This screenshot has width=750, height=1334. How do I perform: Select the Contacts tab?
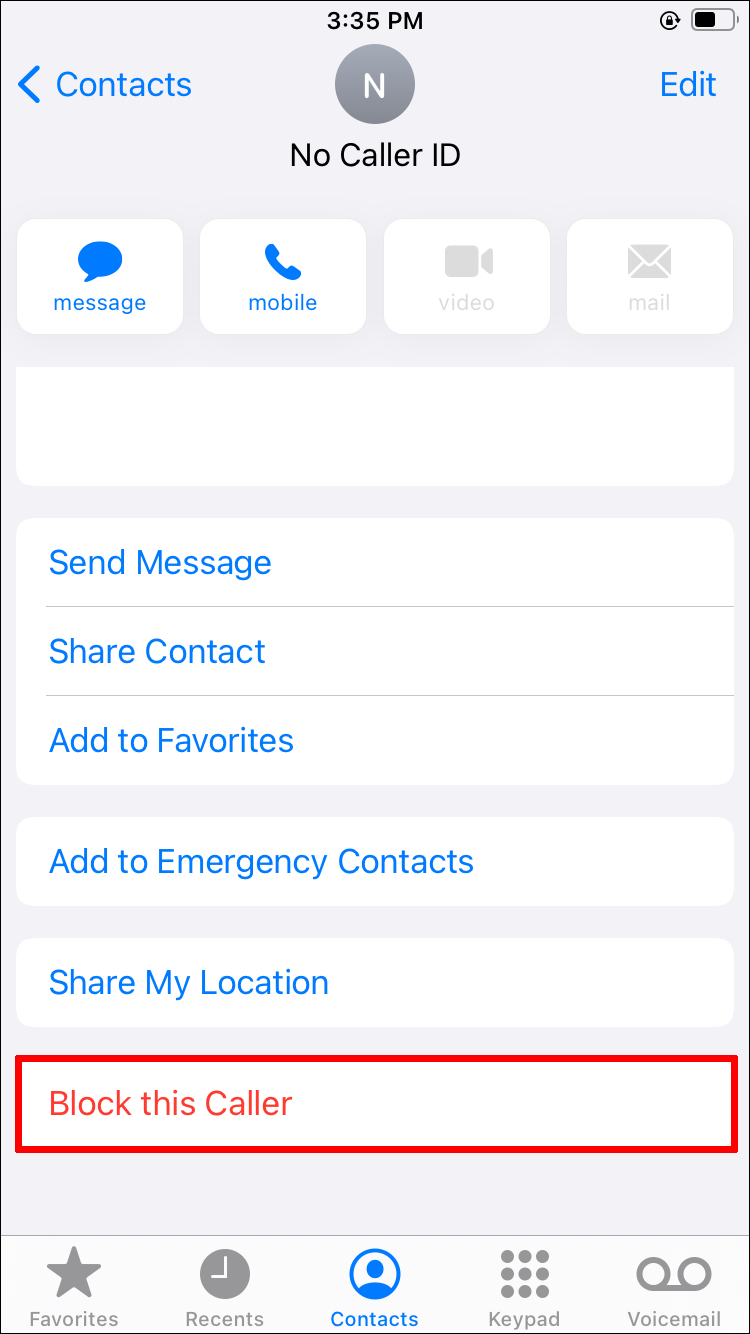pos(374,1287)
